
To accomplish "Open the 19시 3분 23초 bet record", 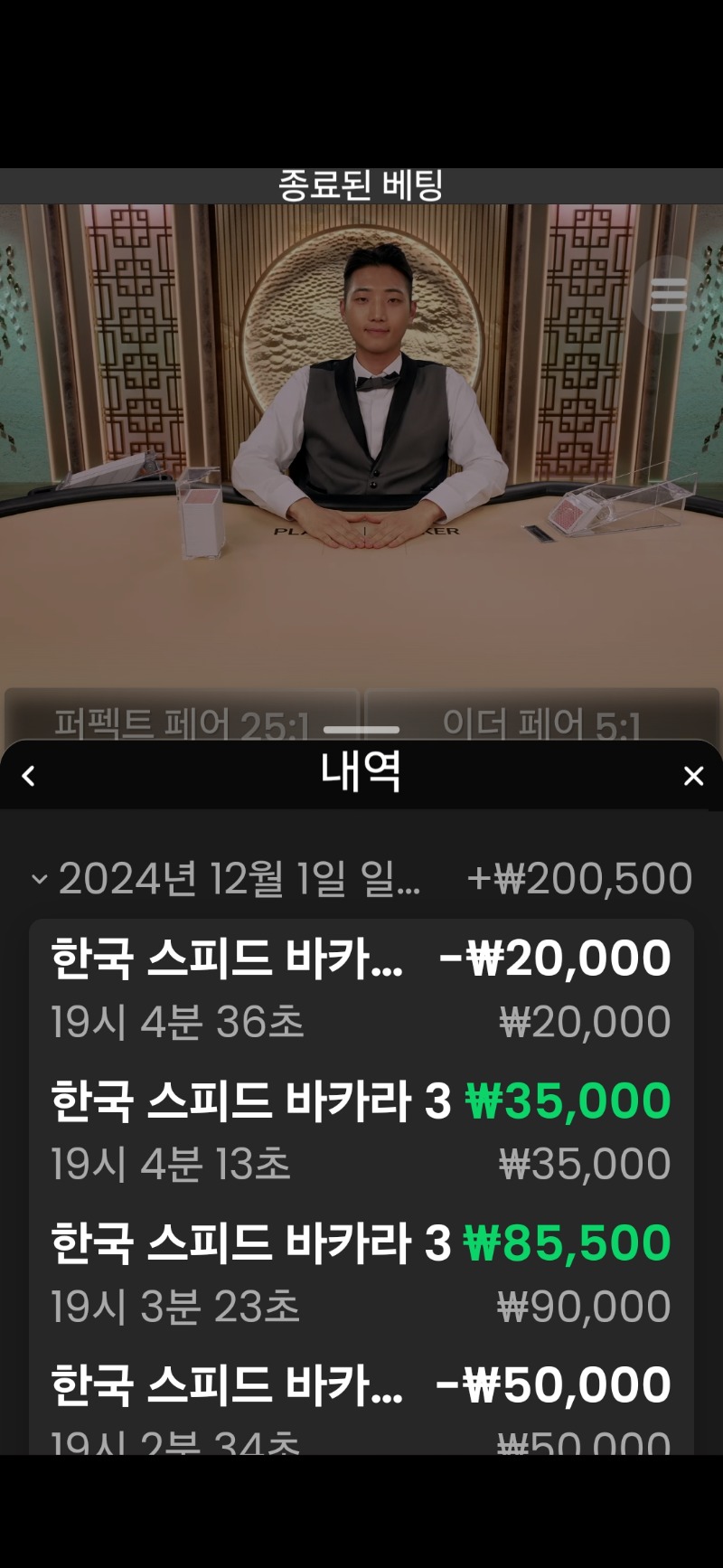I will [x=361, y=1274].
